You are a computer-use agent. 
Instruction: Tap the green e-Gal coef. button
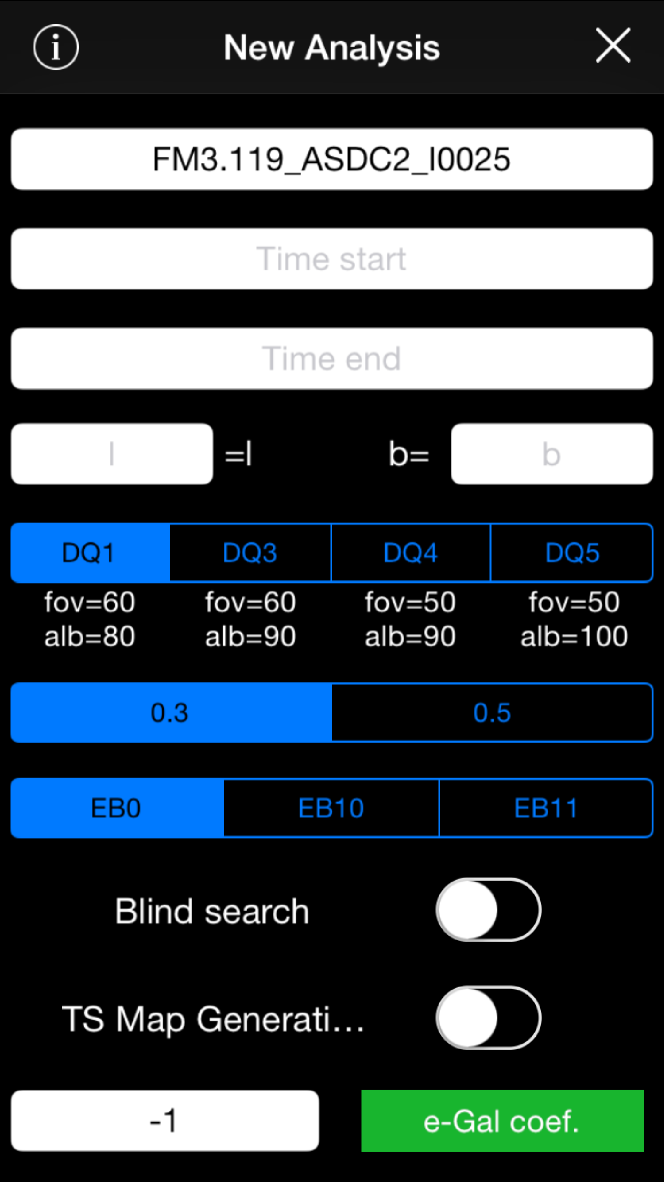[x=502, y=1121]
